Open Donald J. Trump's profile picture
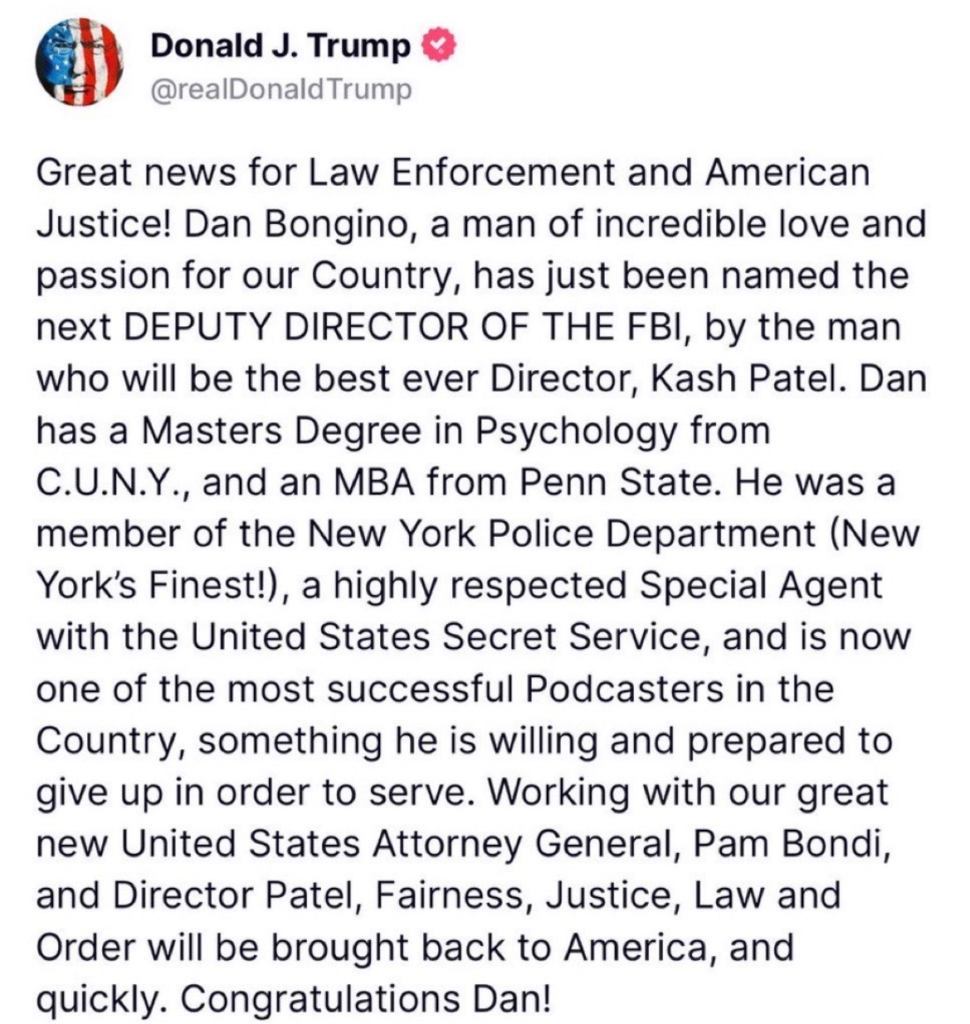The height and width of the screenshot is (1024, 970). 79,64
